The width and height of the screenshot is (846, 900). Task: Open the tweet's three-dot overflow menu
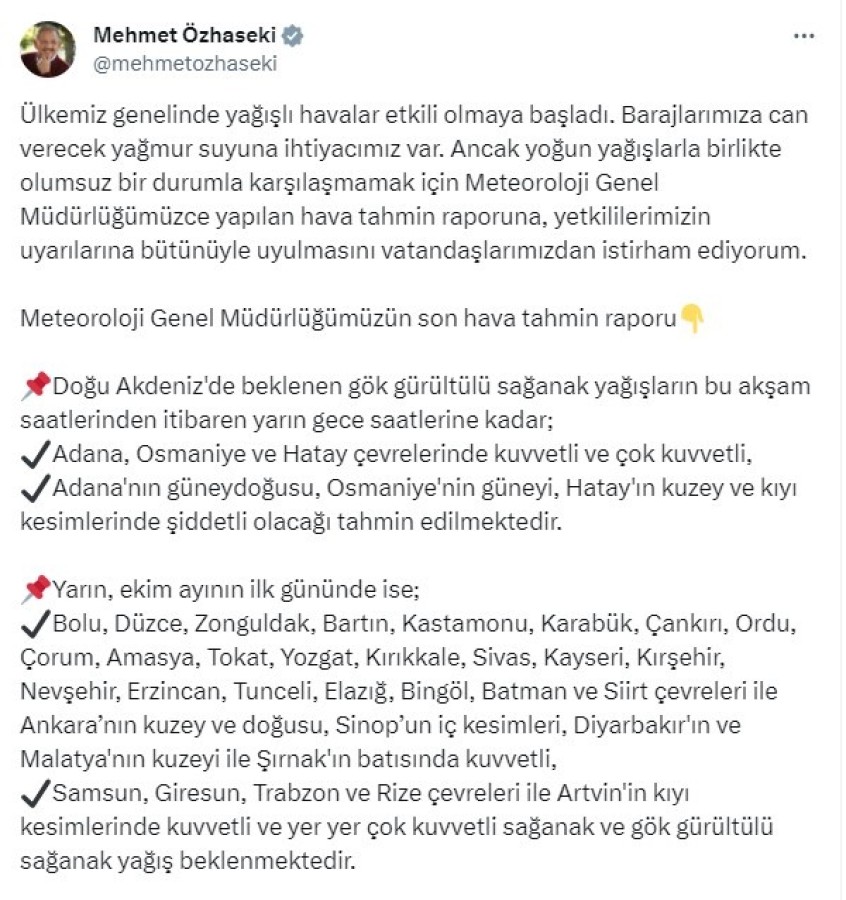(x=803, y=36)
